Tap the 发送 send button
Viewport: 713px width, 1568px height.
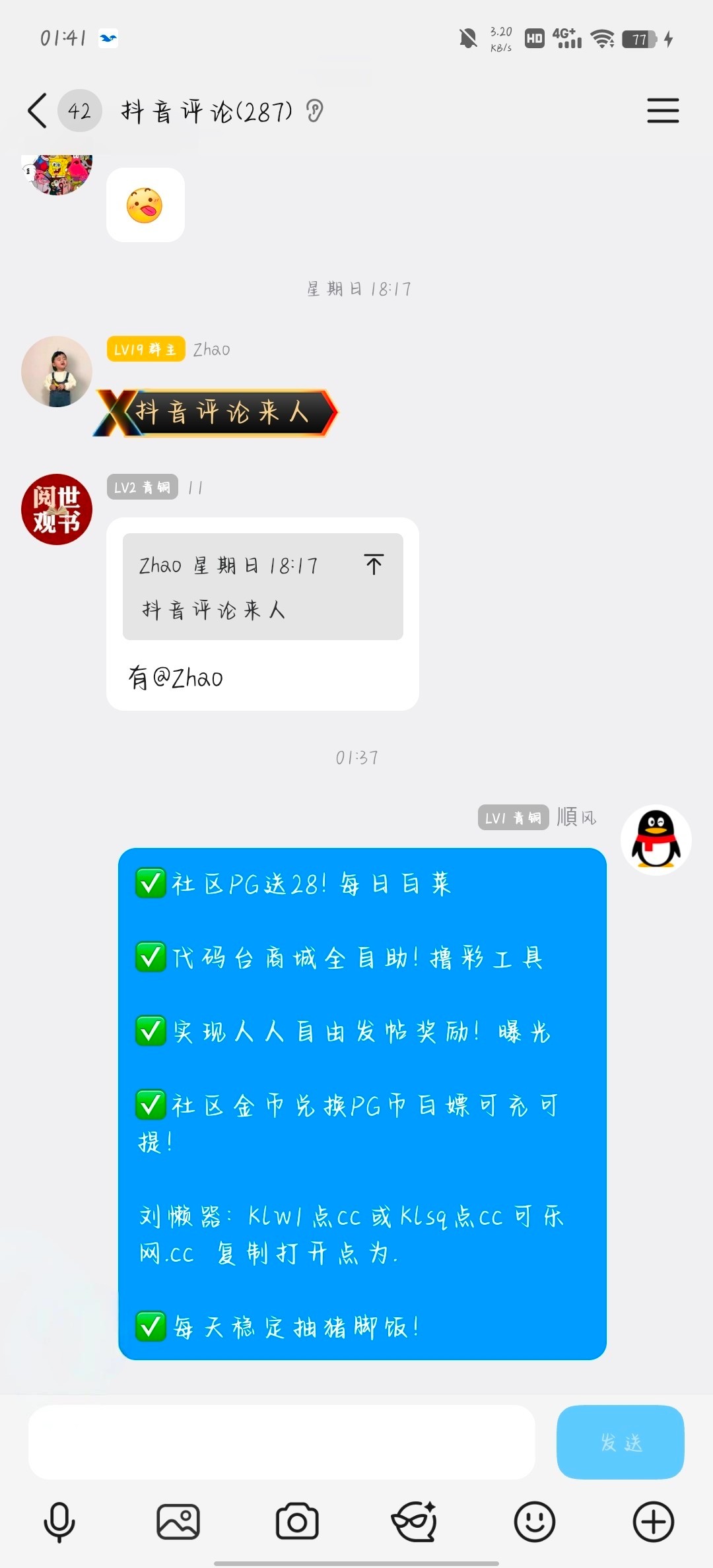click(620, 1442)
